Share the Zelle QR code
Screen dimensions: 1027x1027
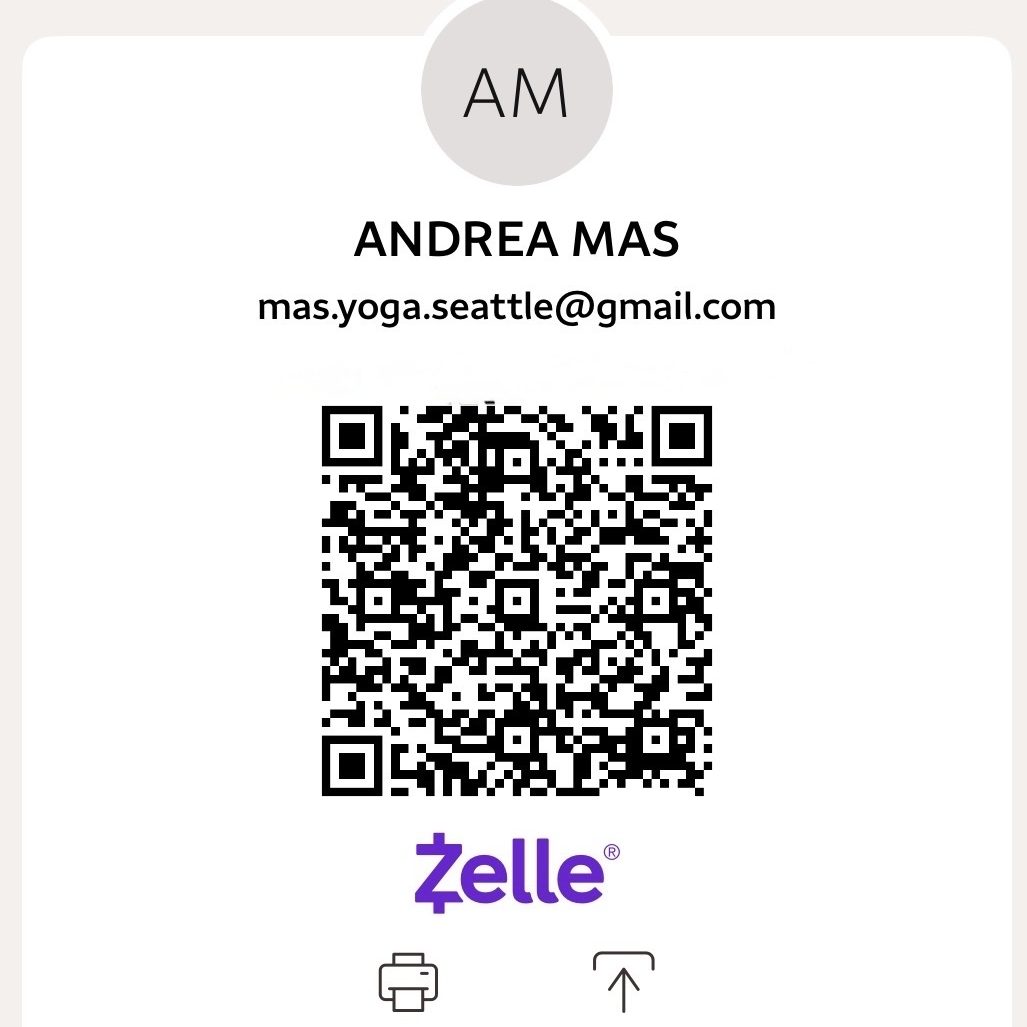click(x=623, y=982)
